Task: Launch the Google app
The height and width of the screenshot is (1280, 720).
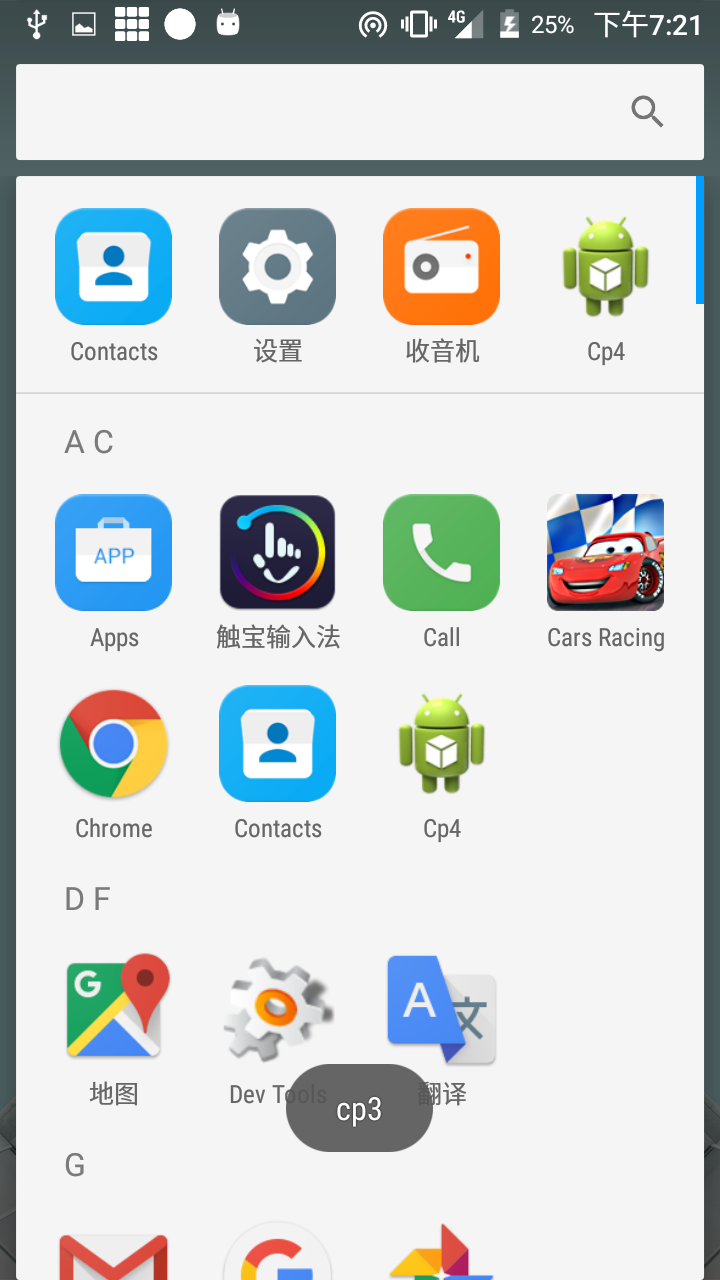Action: 277,1255
